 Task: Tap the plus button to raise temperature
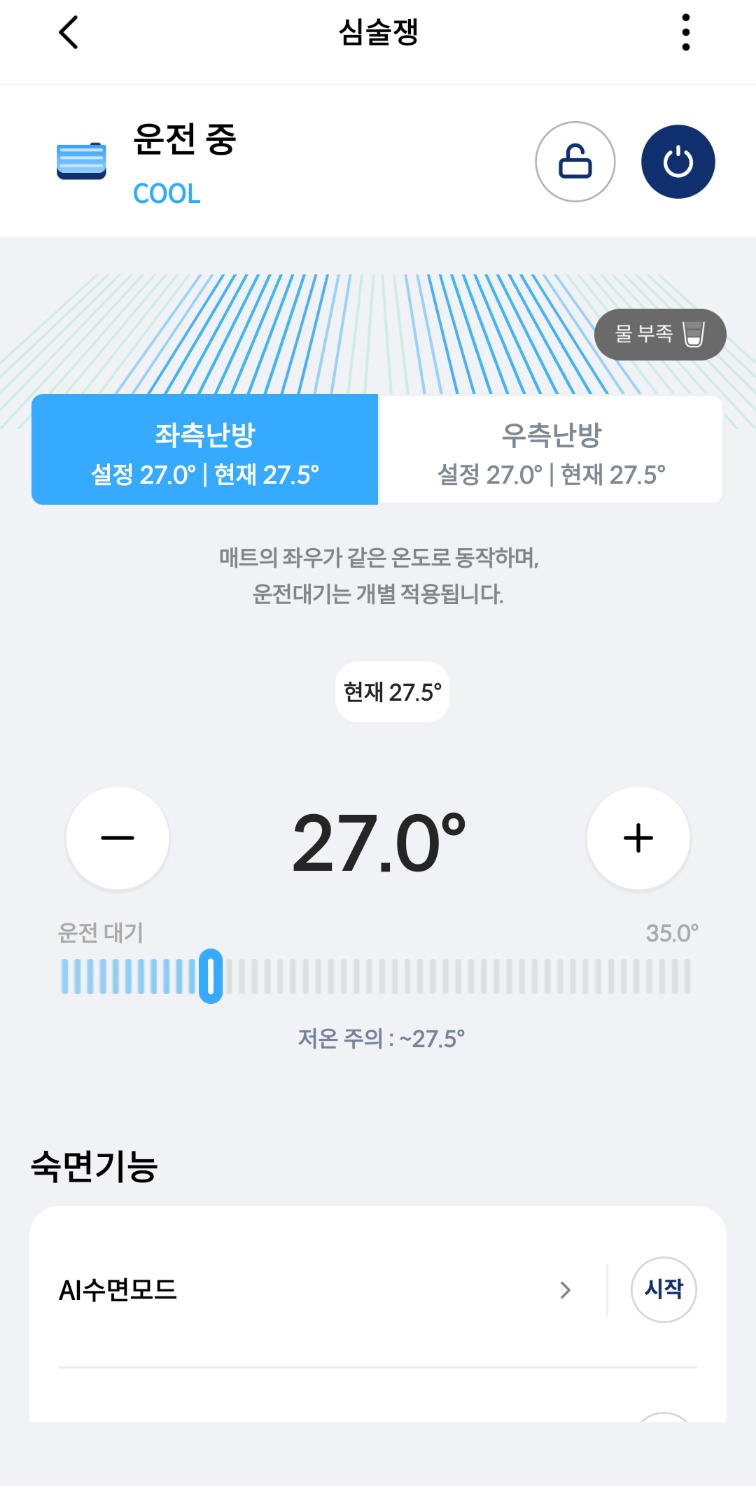point(638,838)
